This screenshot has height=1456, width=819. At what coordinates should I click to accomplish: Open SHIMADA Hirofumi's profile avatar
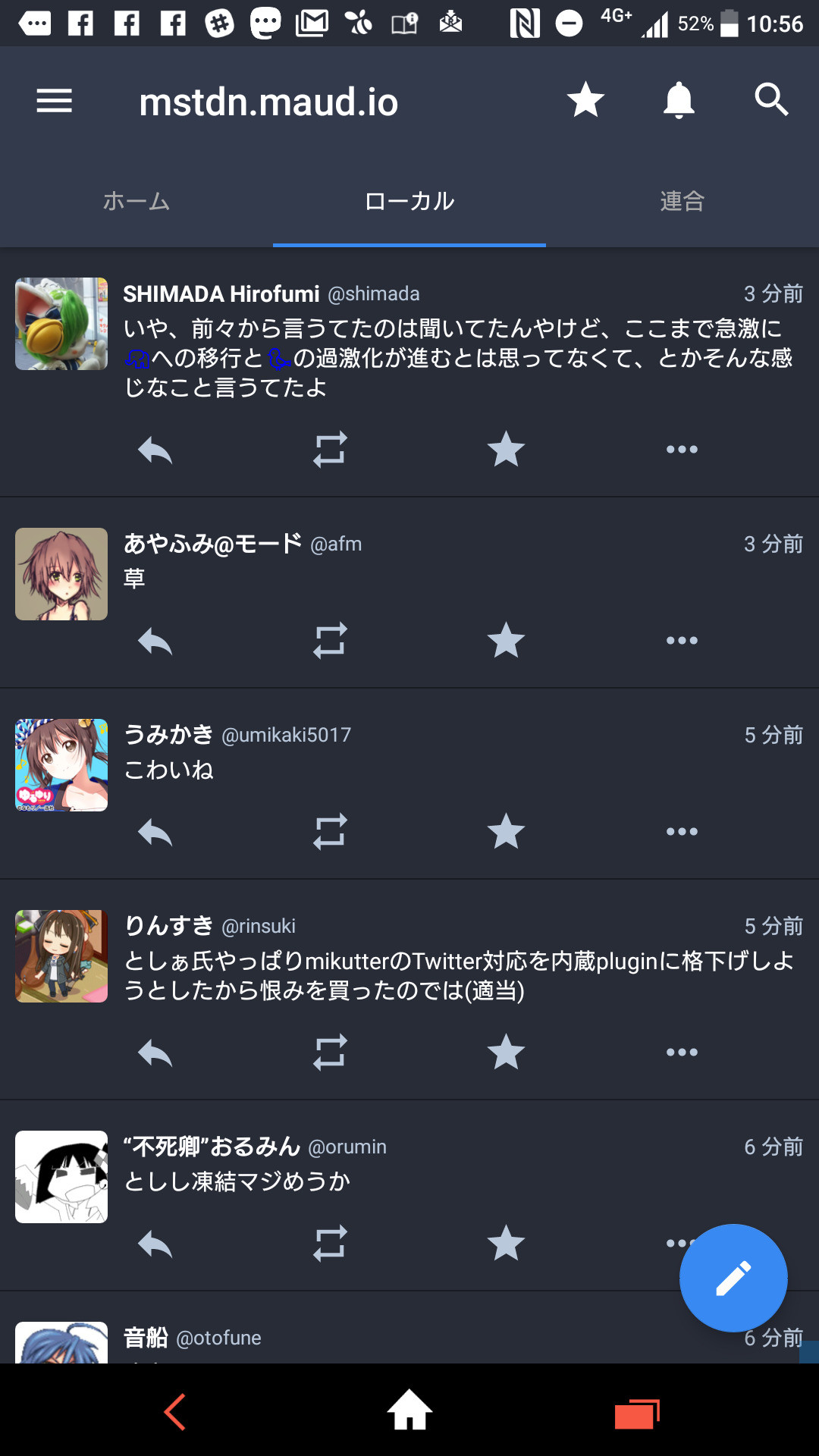pyautogui.click(x=61, y=324)
